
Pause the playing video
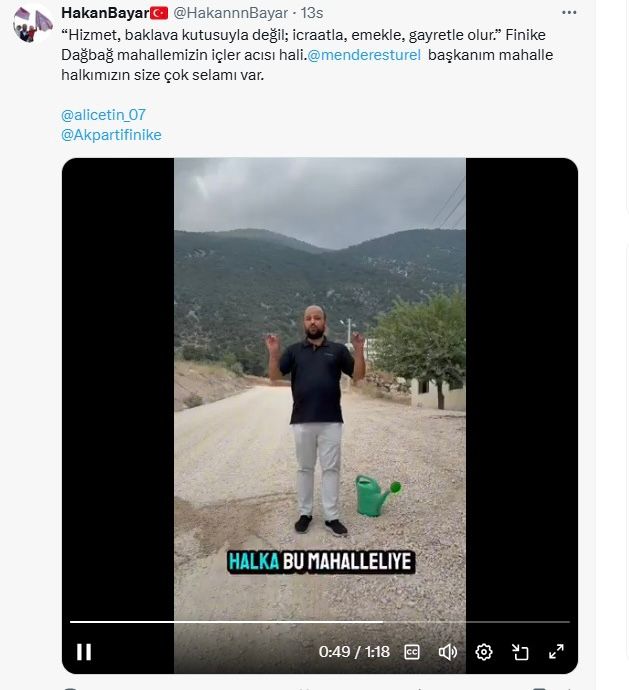[x=84, y=652]
